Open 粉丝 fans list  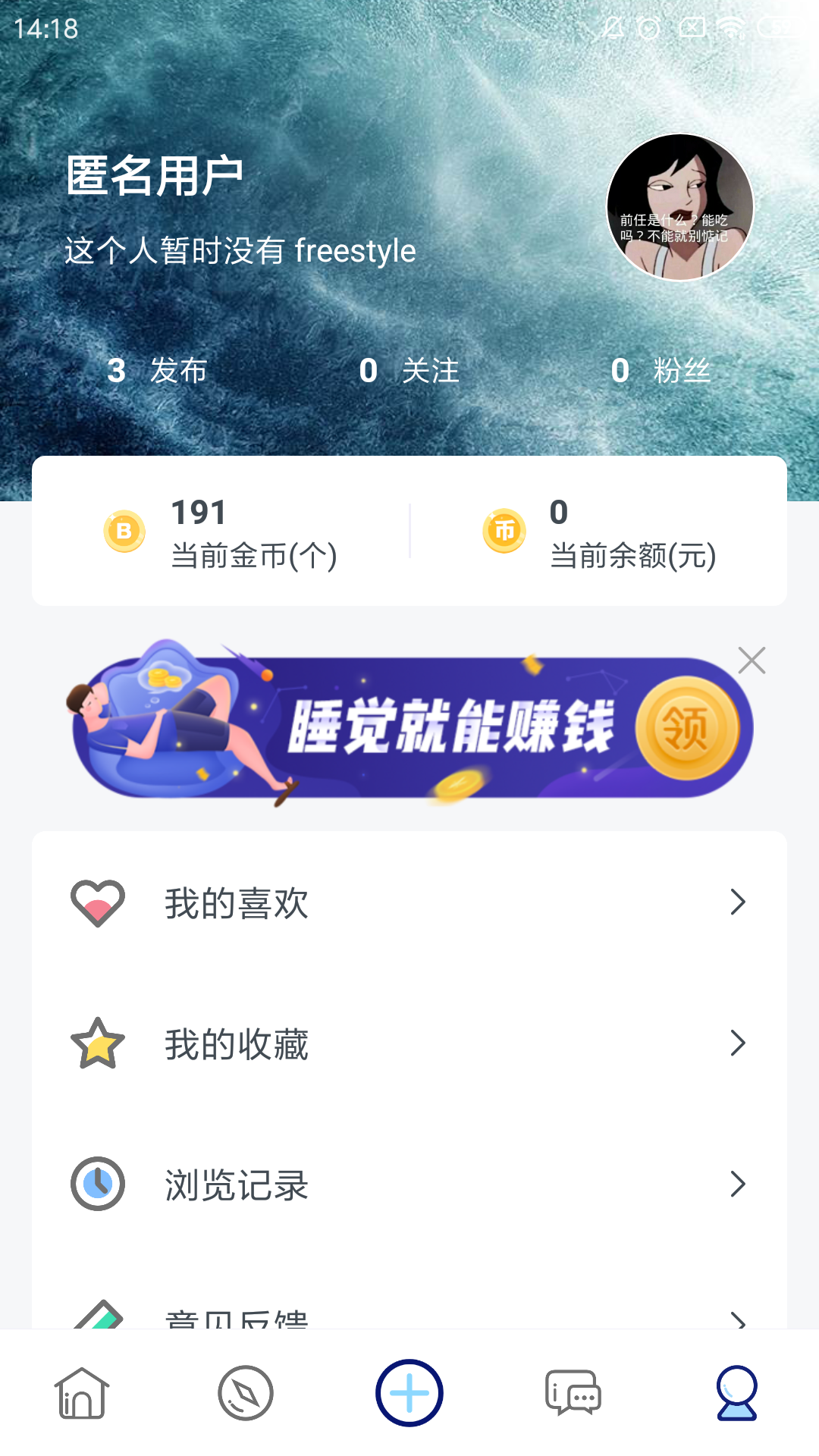pos(664,370)
